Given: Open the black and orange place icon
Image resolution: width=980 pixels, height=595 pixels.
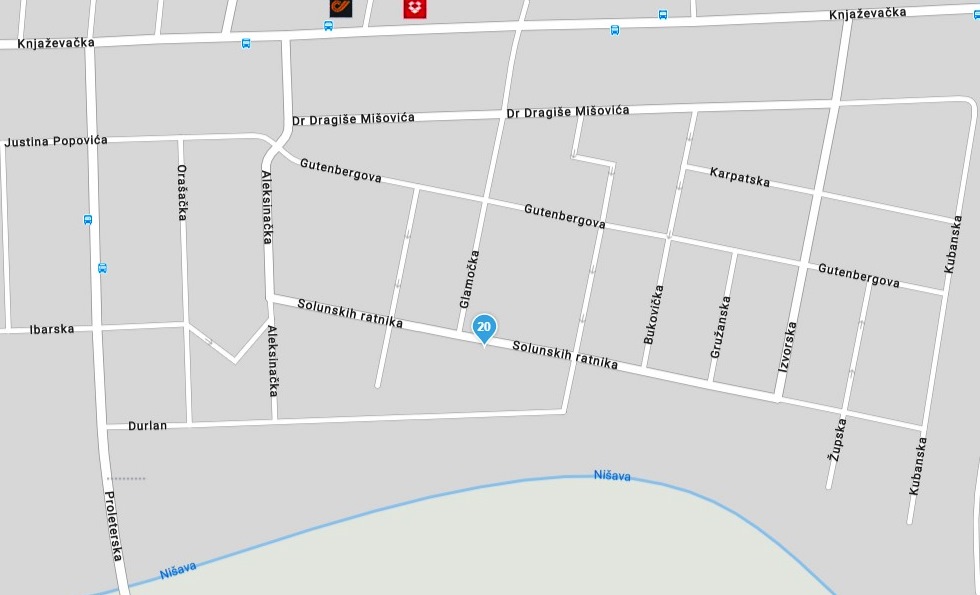Looking at the screenshot, I should click(341, 7).
